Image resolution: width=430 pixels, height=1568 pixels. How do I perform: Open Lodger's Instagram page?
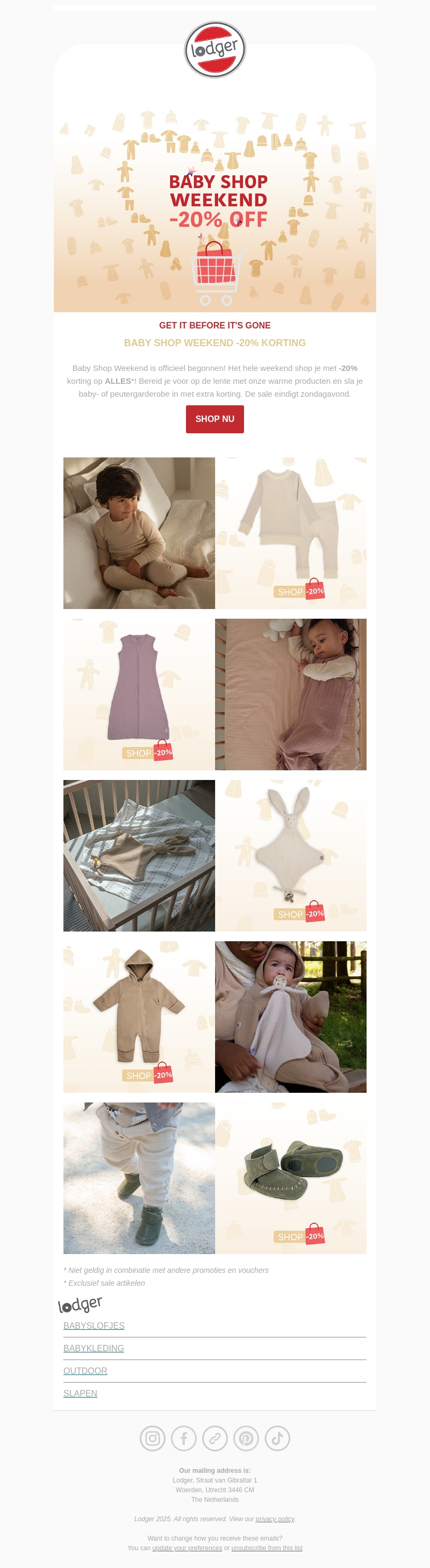click(152, 1438)
